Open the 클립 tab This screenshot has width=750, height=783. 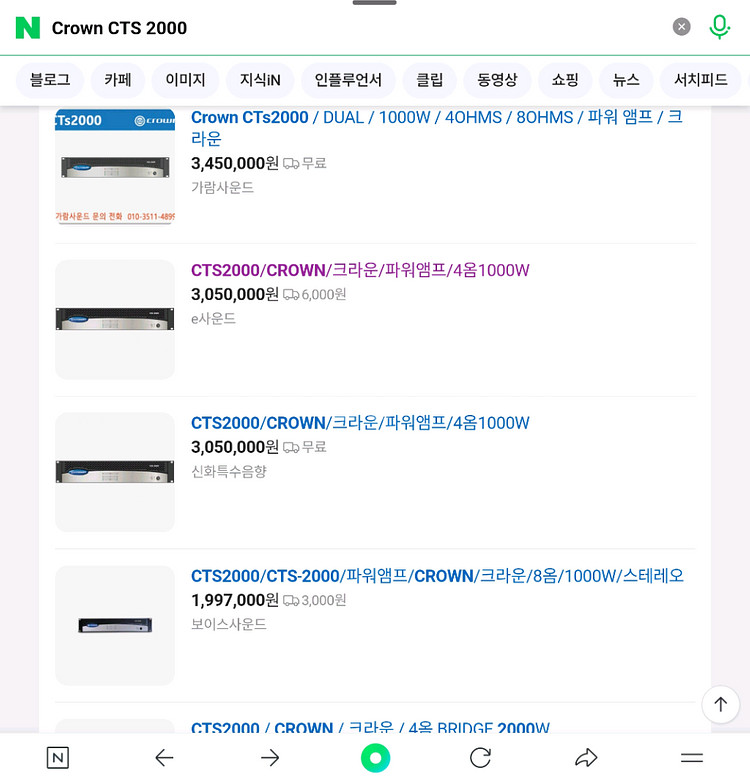click(430, 80)
